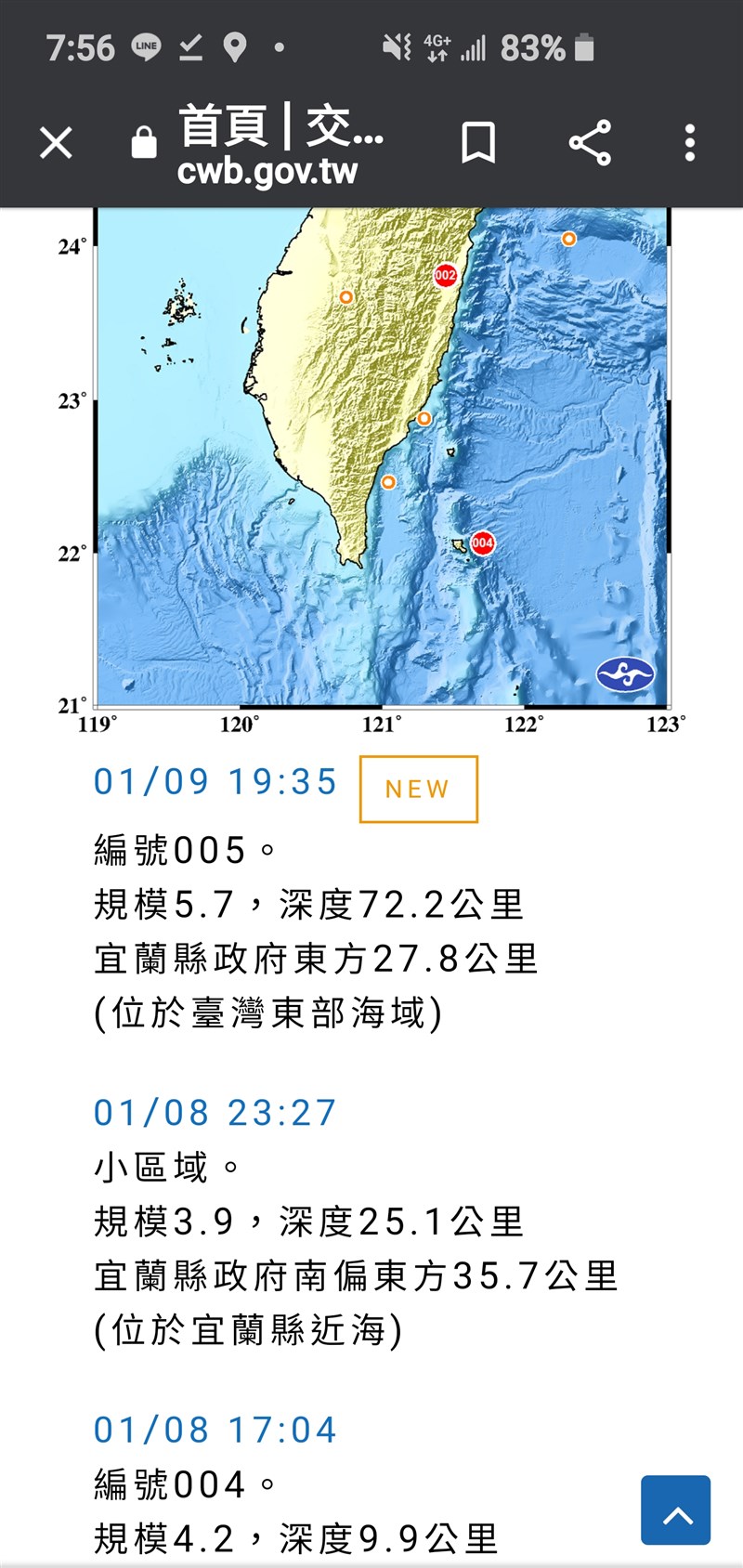The image size is (743, 1568).
Task: Open the 01/09 19:35 earthquake report
Action: (x=215, y=782)
